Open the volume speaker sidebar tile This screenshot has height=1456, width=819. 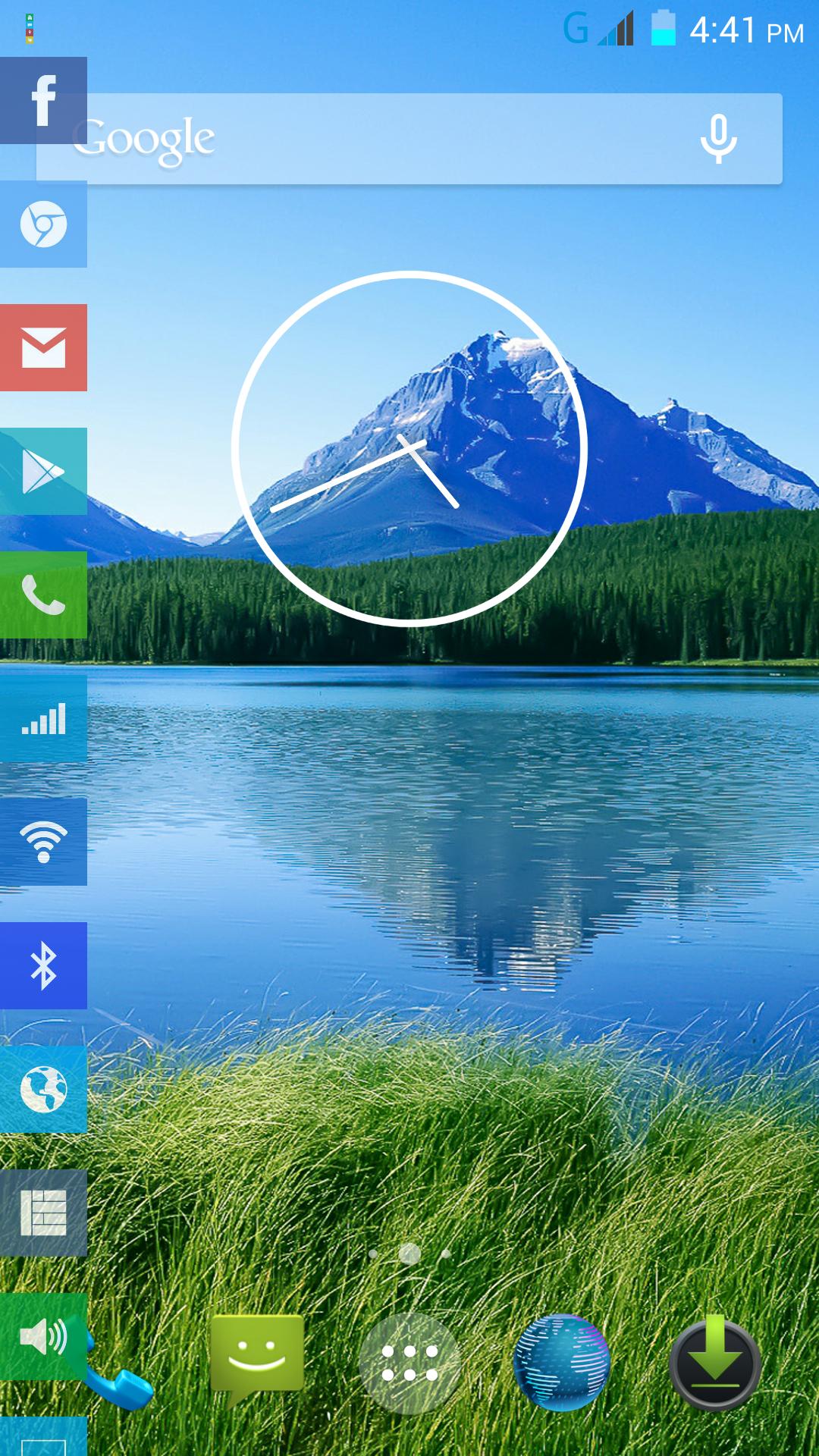[43, 1336]
